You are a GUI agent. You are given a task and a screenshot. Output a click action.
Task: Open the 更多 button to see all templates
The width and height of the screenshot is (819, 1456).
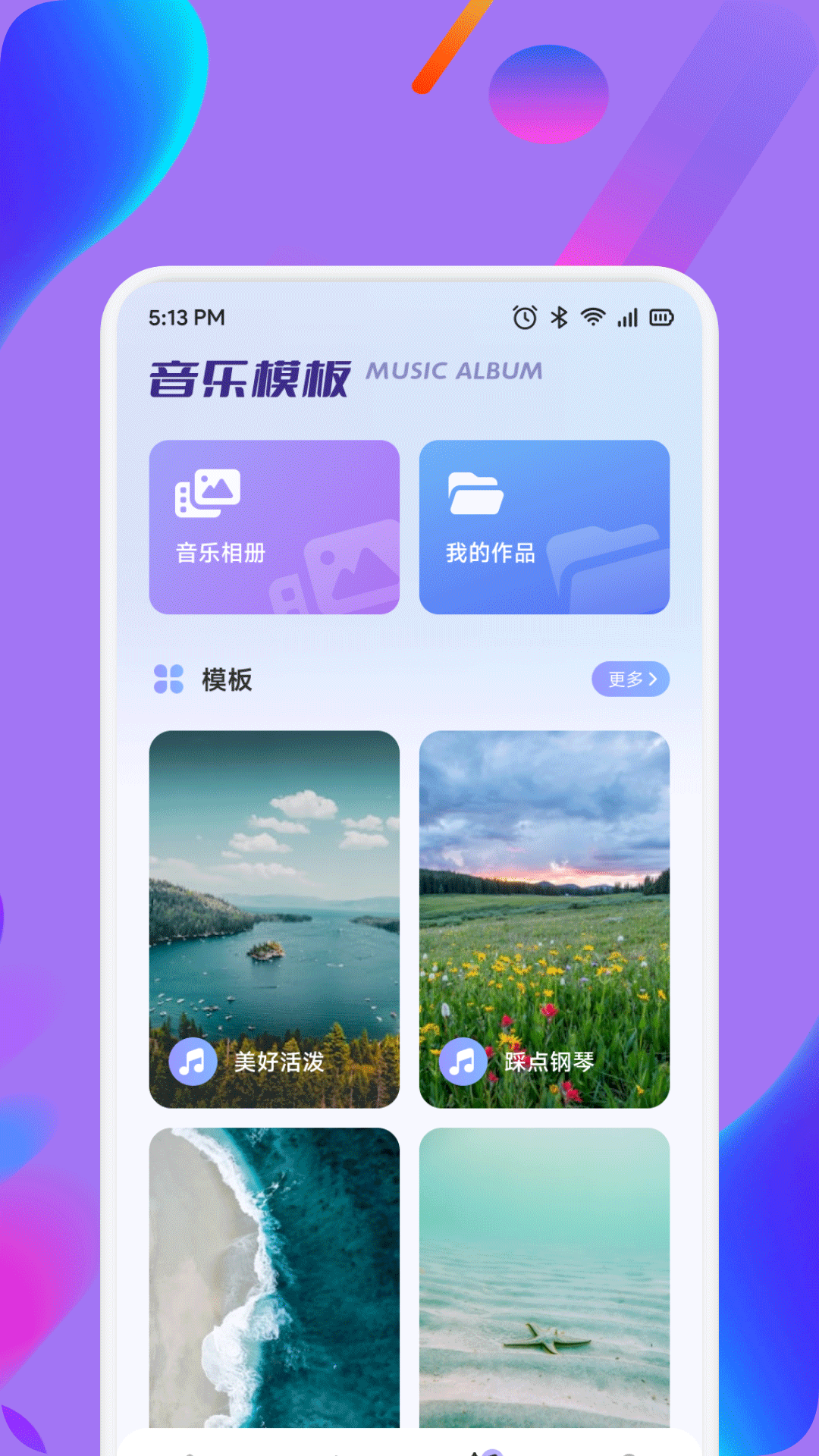(x=630, y=680)
